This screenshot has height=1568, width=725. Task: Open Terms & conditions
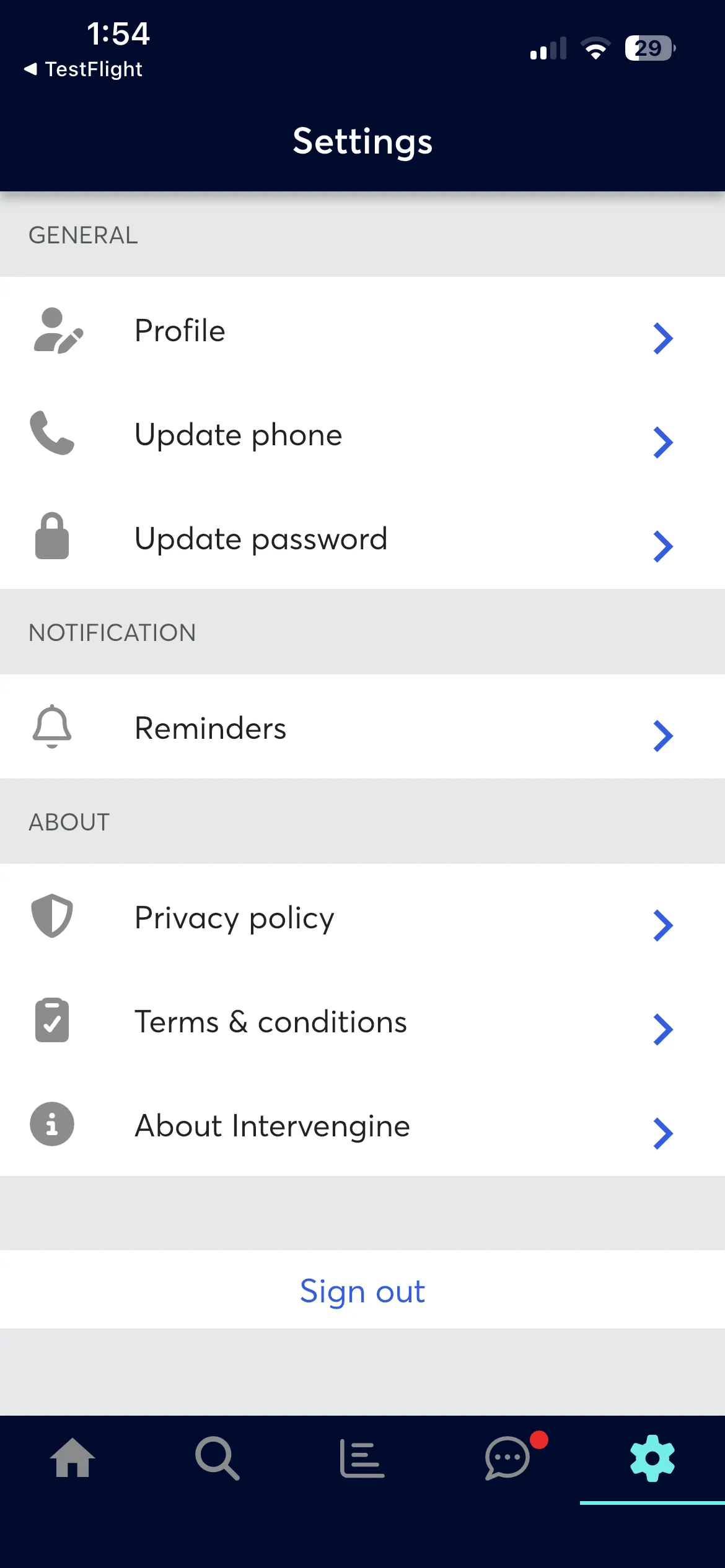362,1021
